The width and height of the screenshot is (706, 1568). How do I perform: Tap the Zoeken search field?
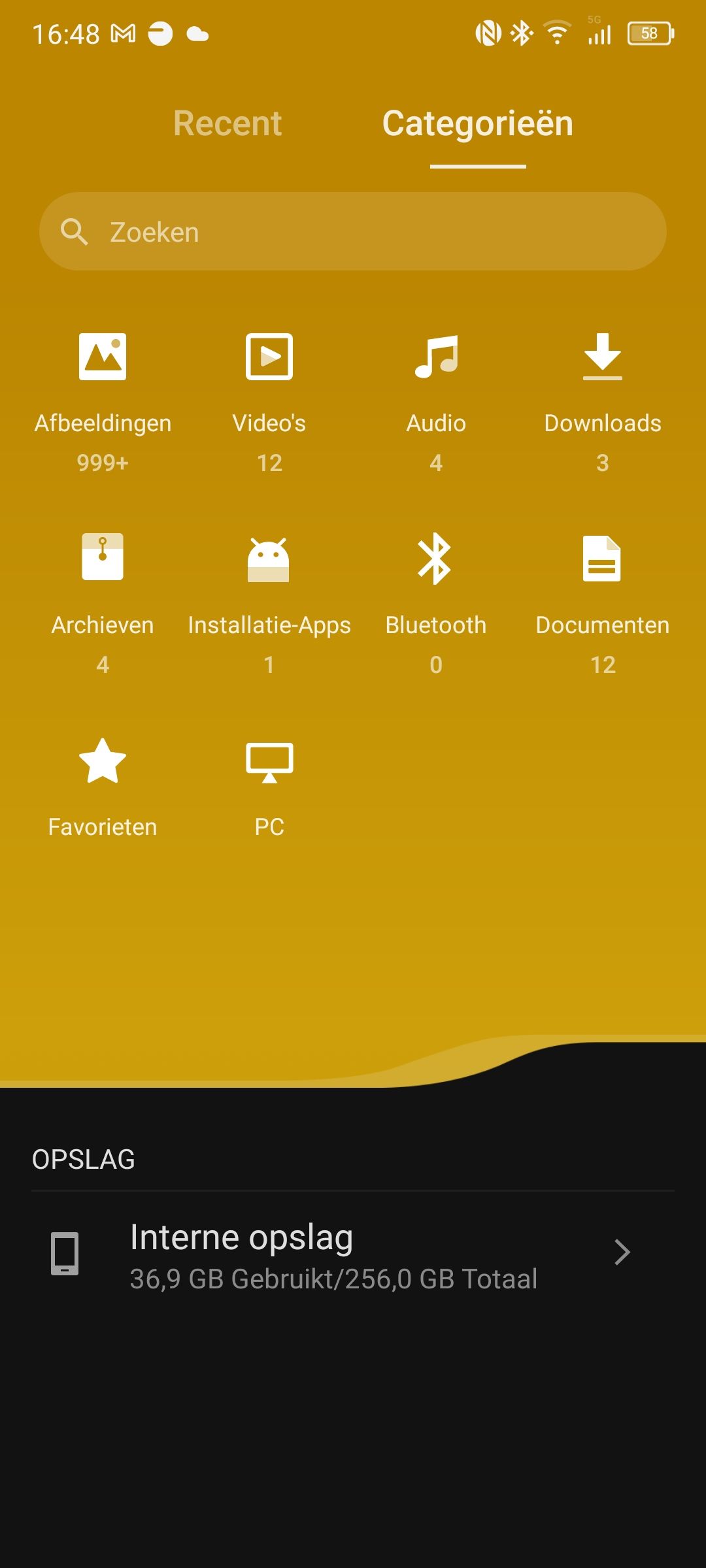(353, 231)
